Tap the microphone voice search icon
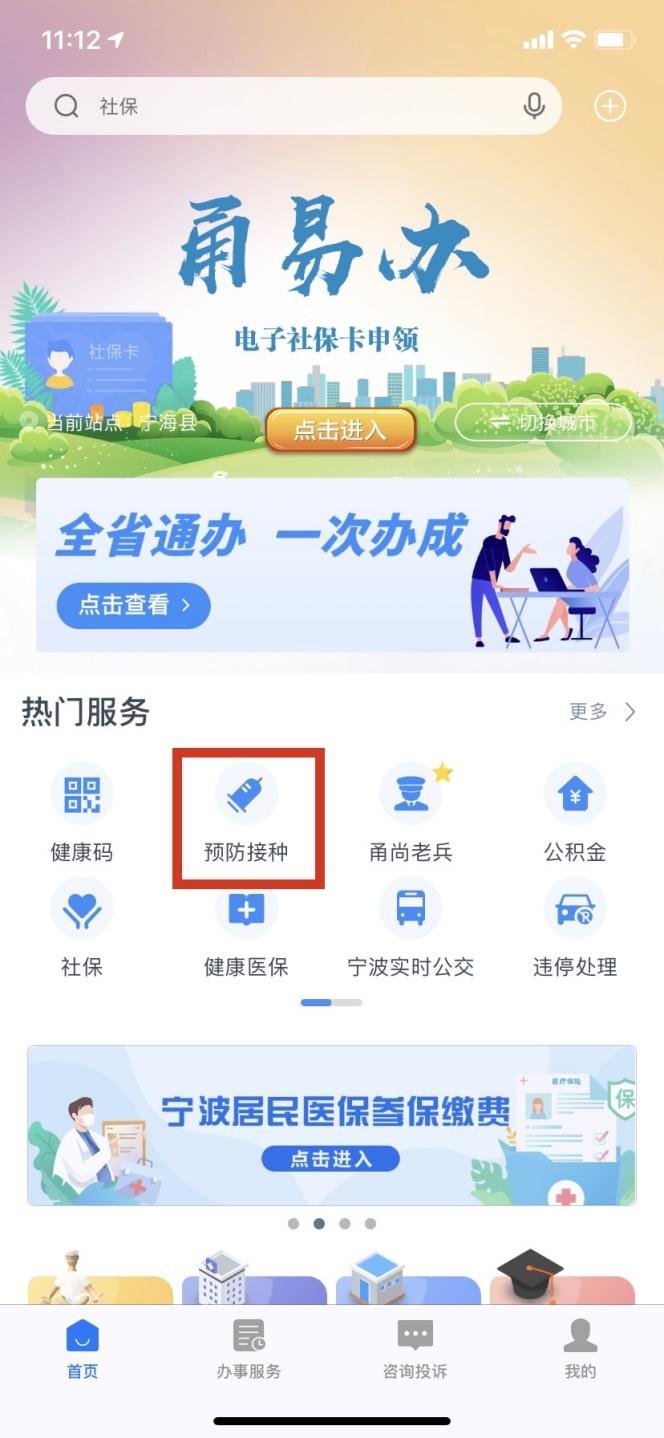Viewport: 664px width, 1438px height. [x=534, y=106]
